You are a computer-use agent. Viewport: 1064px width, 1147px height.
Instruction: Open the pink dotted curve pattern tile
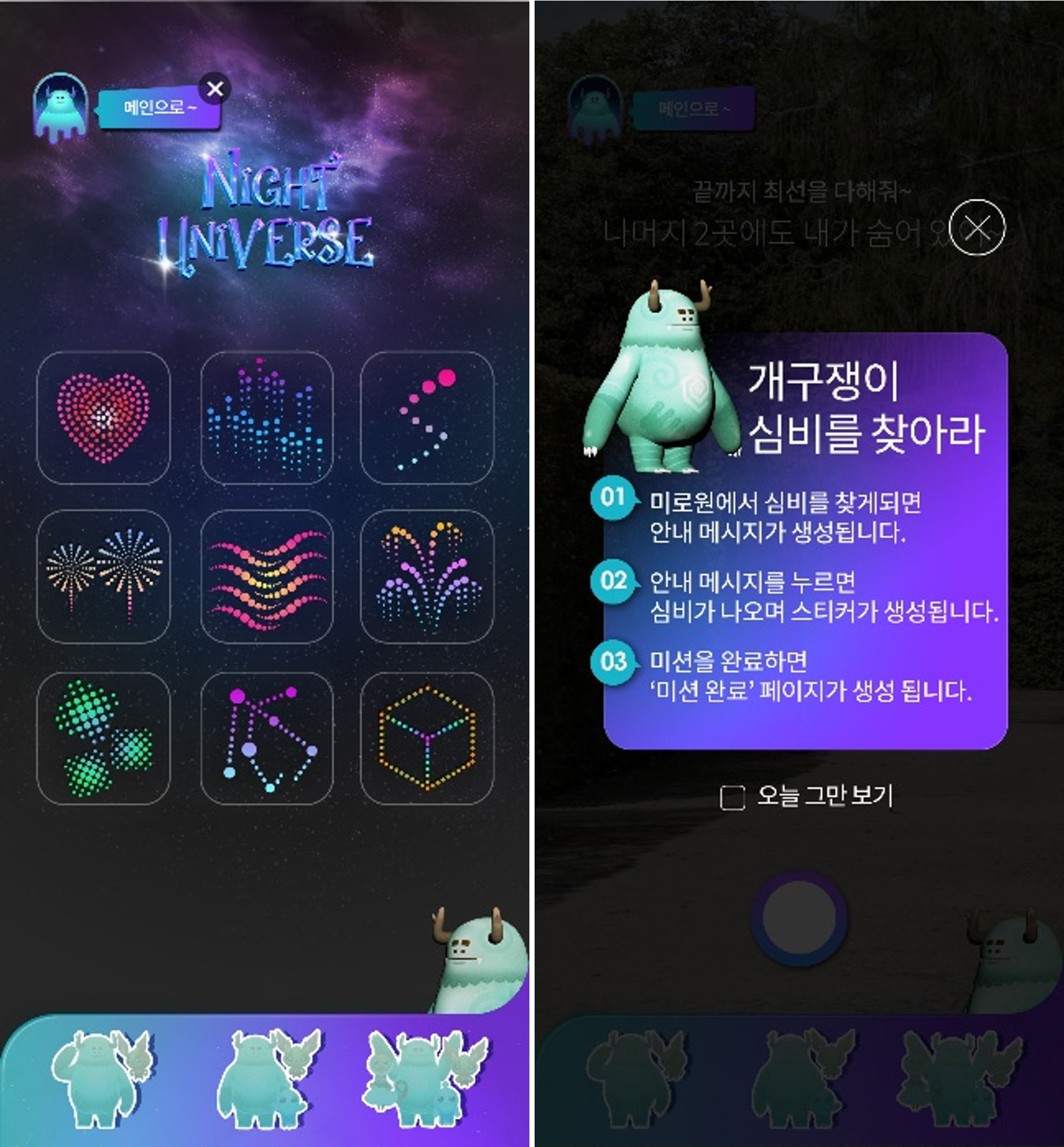[427, 418]
